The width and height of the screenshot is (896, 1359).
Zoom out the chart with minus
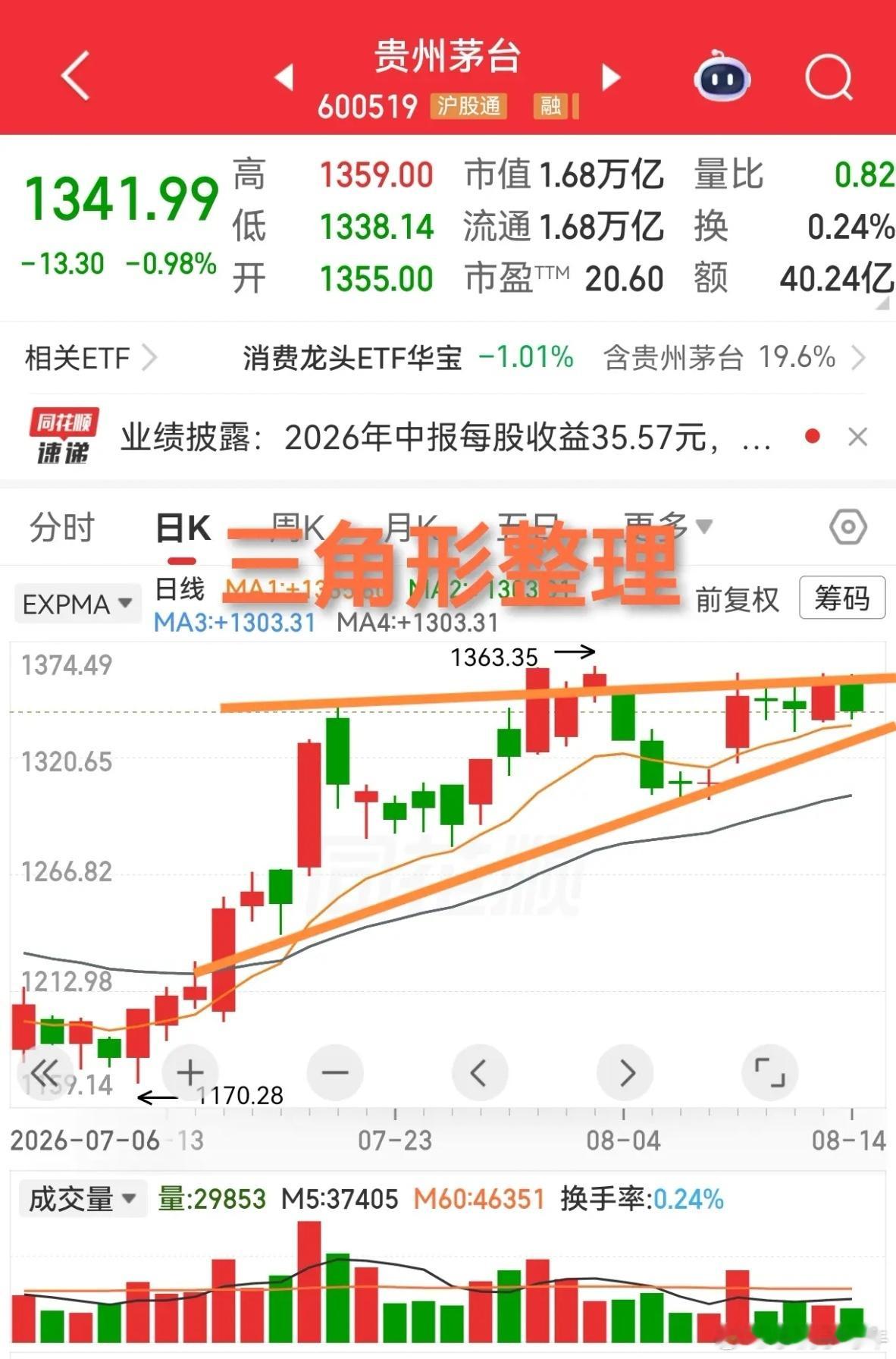point(334,1072)
